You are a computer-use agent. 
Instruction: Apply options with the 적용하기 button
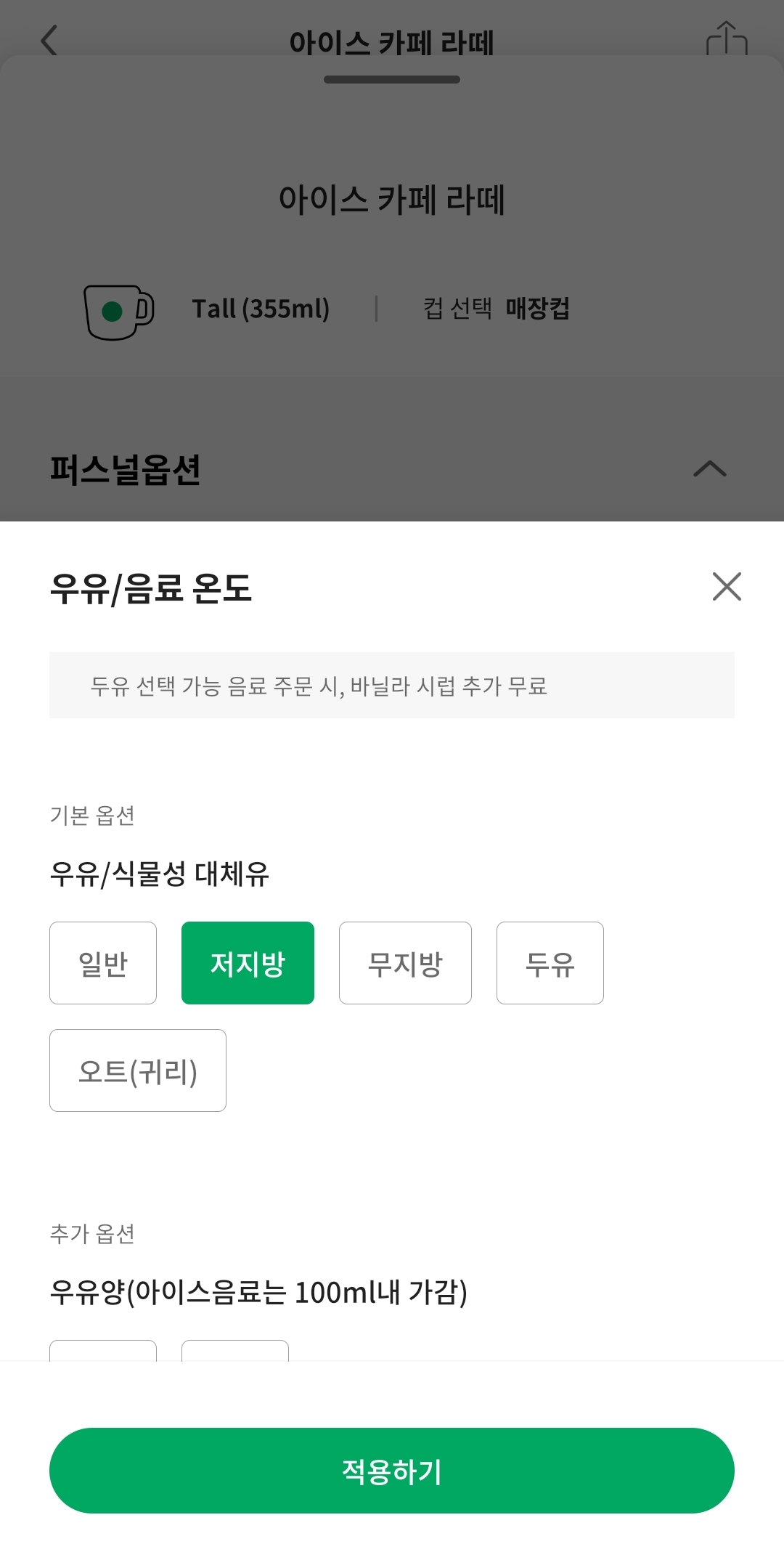pos(392,1470)
